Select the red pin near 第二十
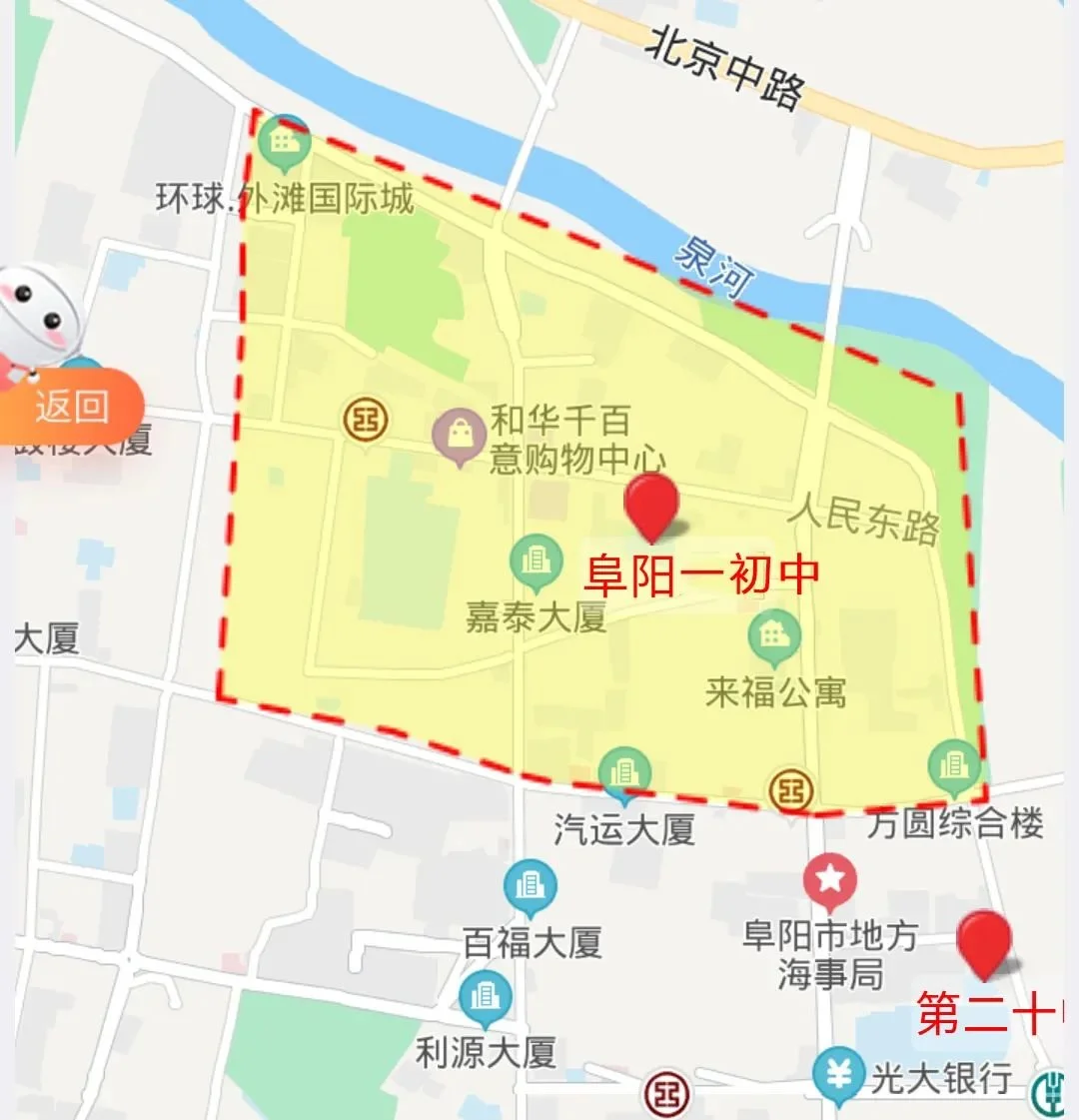The width and height of the screenshot is (1079, 1120). pyautogui.click(x=984, y=941)
